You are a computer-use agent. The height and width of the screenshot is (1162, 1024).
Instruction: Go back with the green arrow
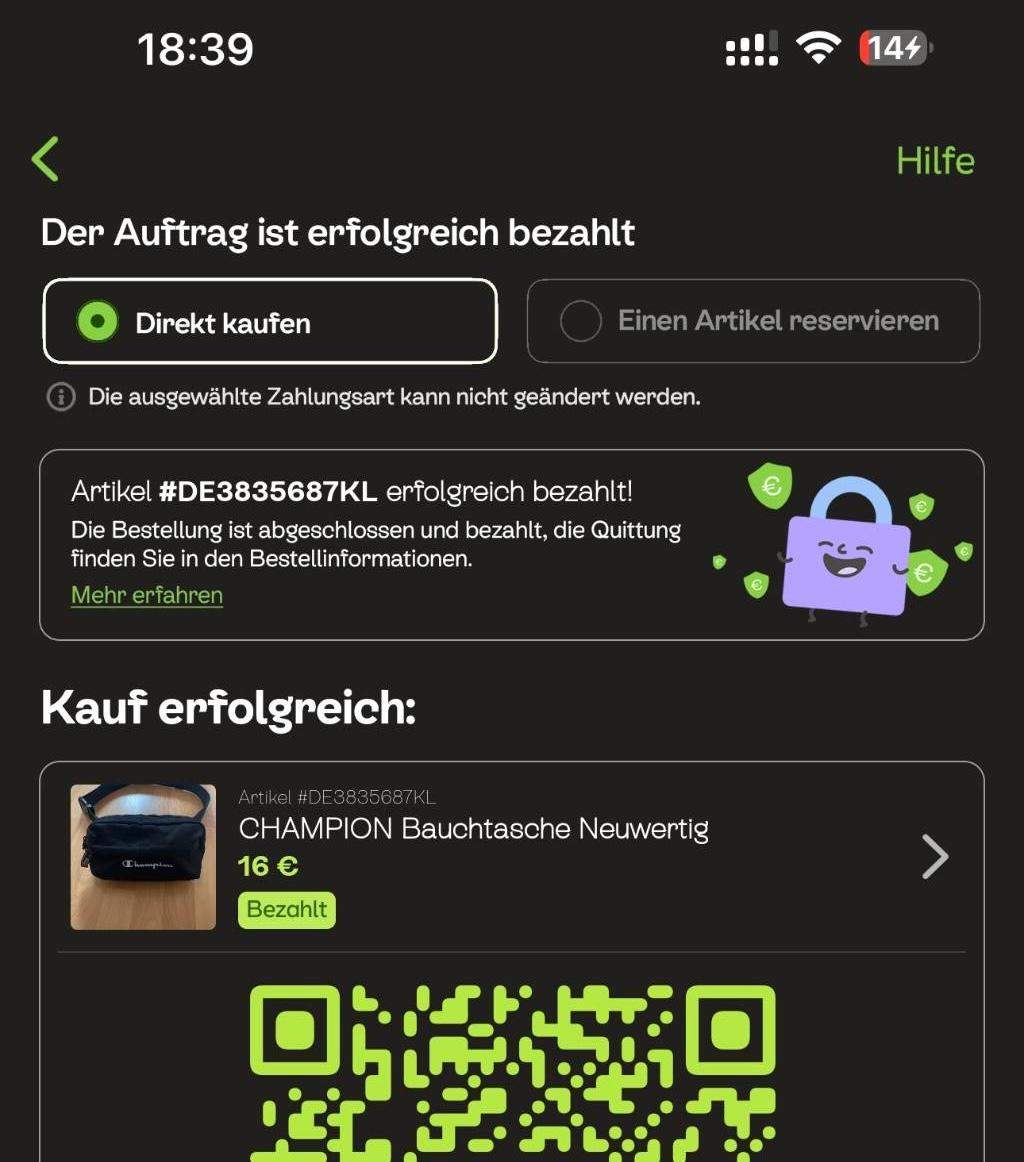pyautogui.click(x=46, y=159)
